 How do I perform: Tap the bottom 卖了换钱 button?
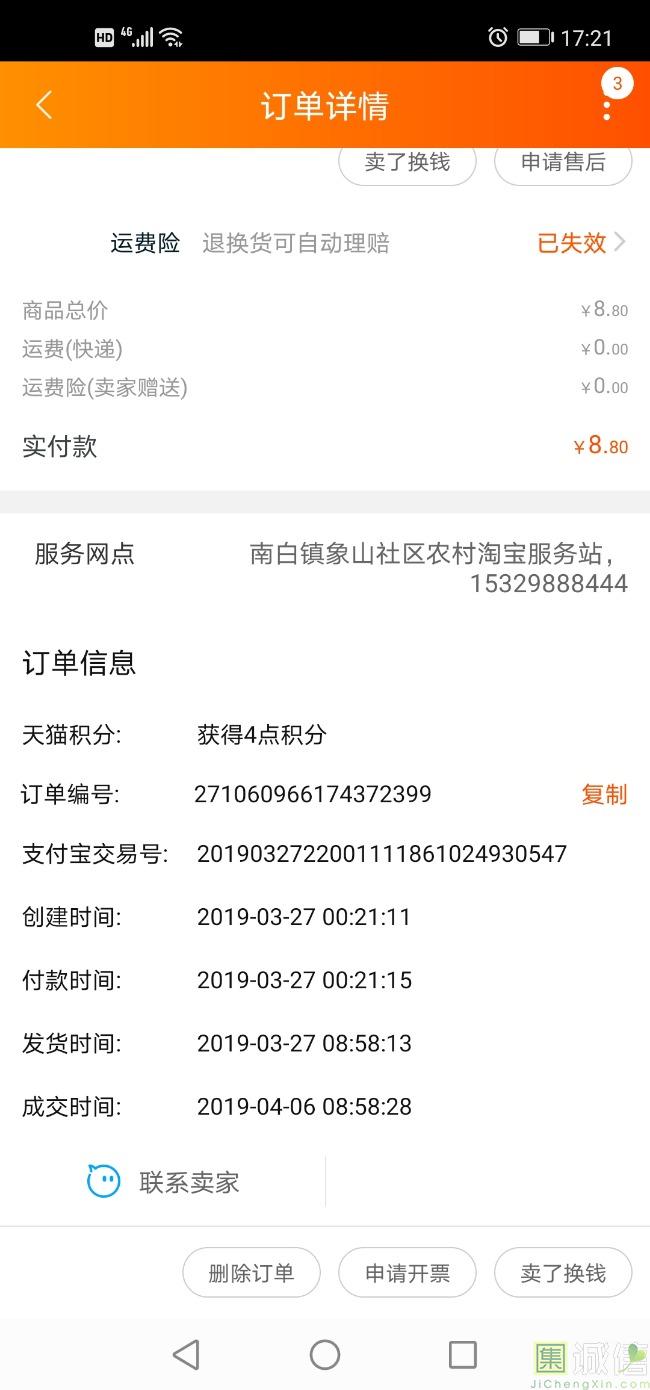[563, 1273]
